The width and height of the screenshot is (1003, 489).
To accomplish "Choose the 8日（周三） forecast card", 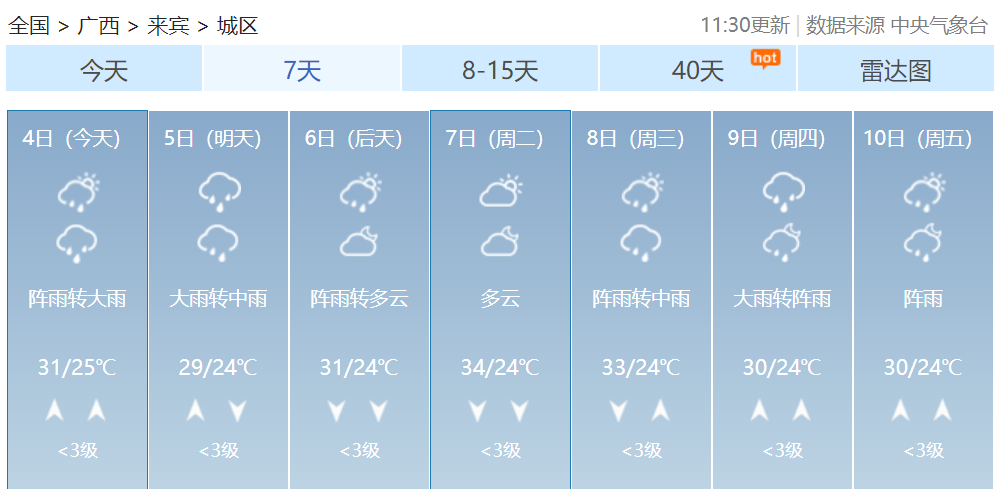I will click(641, 299).
